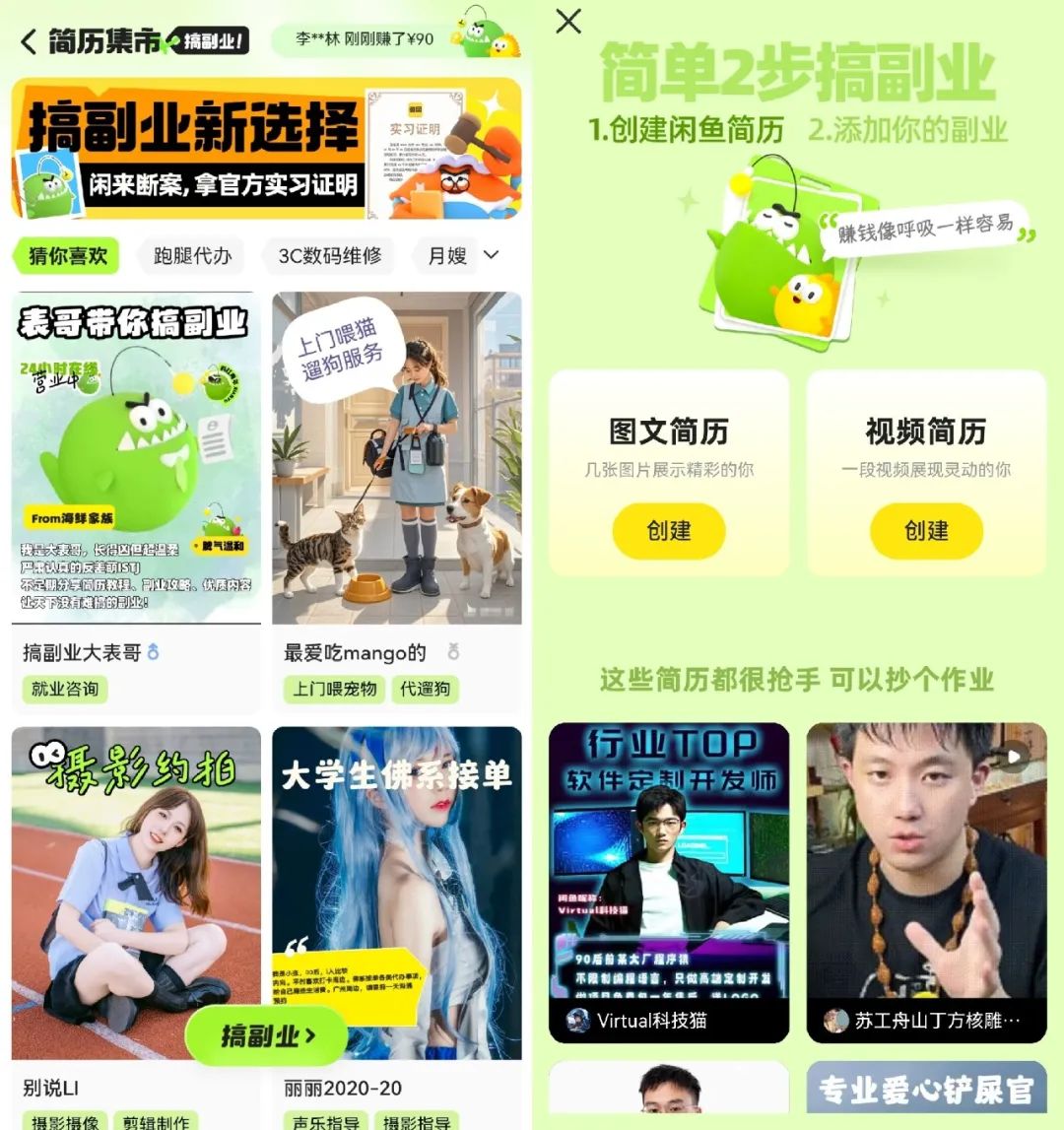Open Virtual科技猫 resume example

click(x=669, y=882)
